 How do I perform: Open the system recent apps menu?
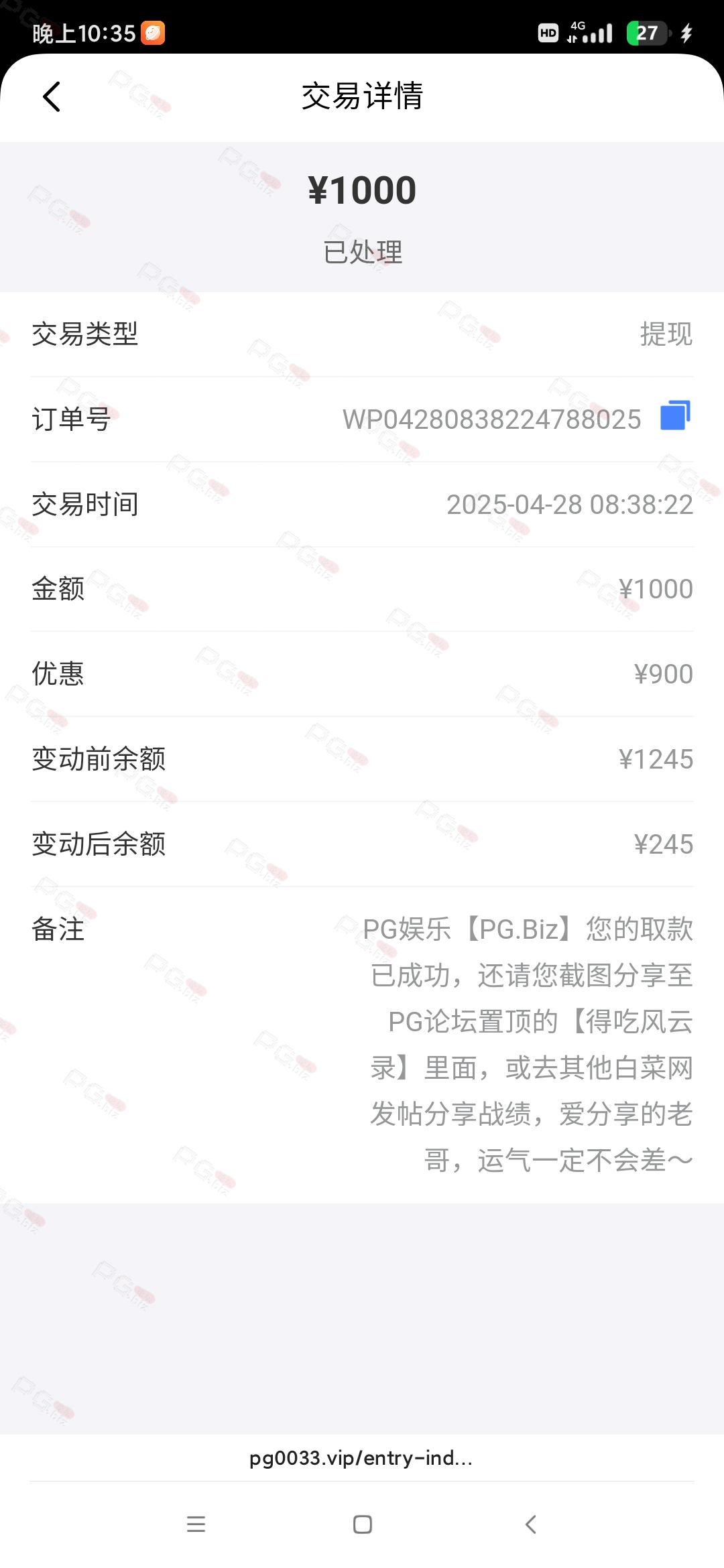(196, 1524)
